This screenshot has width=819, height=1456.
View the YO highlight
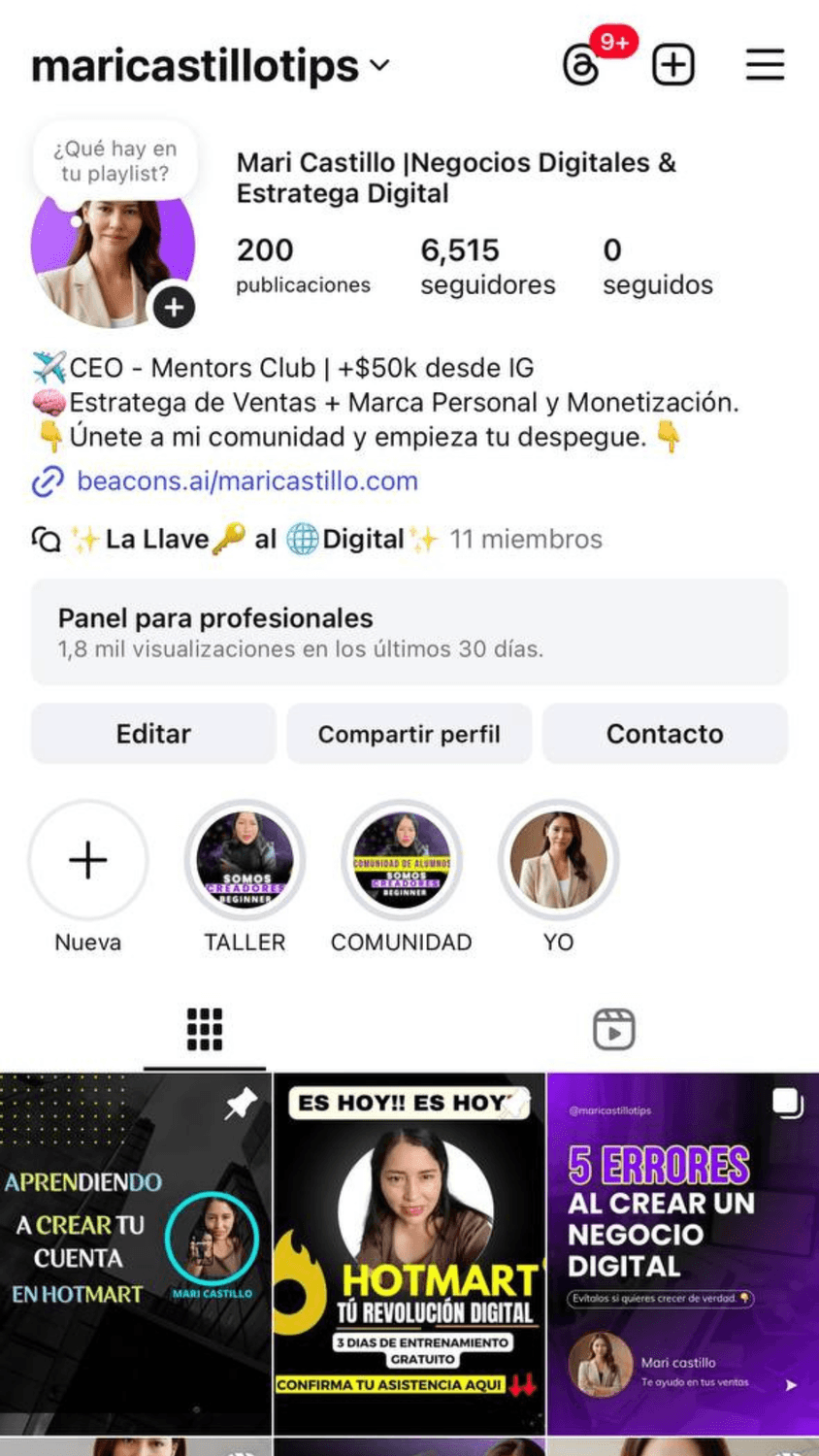558,860
